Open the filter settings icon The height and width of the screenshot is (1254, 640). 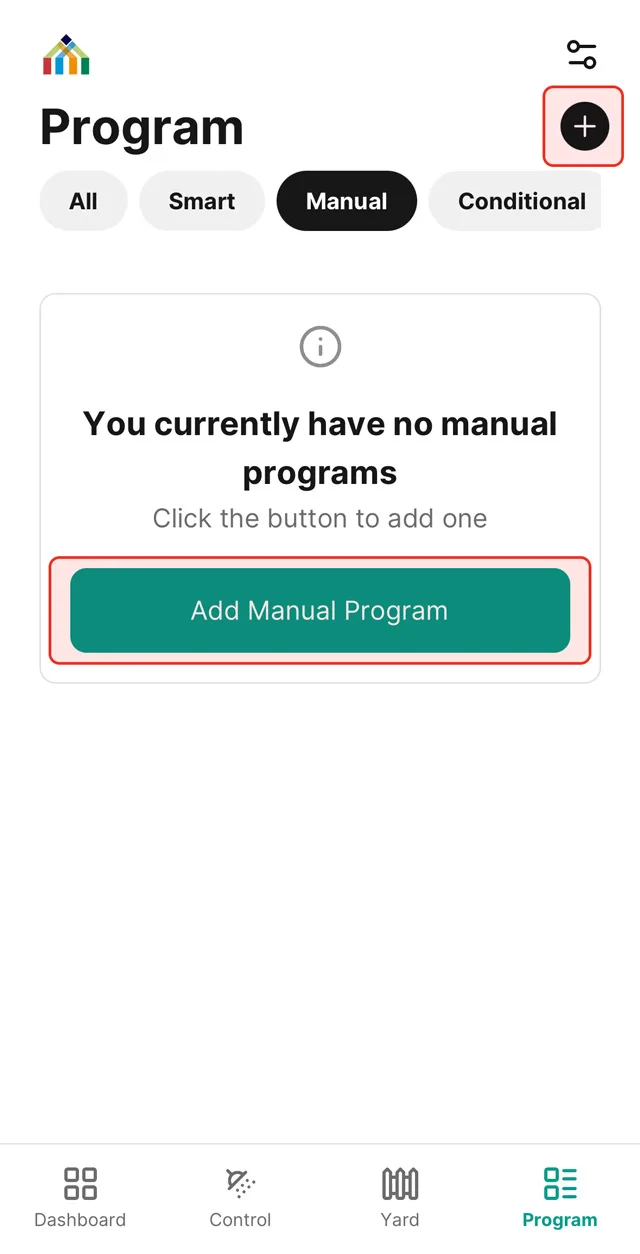581,54
